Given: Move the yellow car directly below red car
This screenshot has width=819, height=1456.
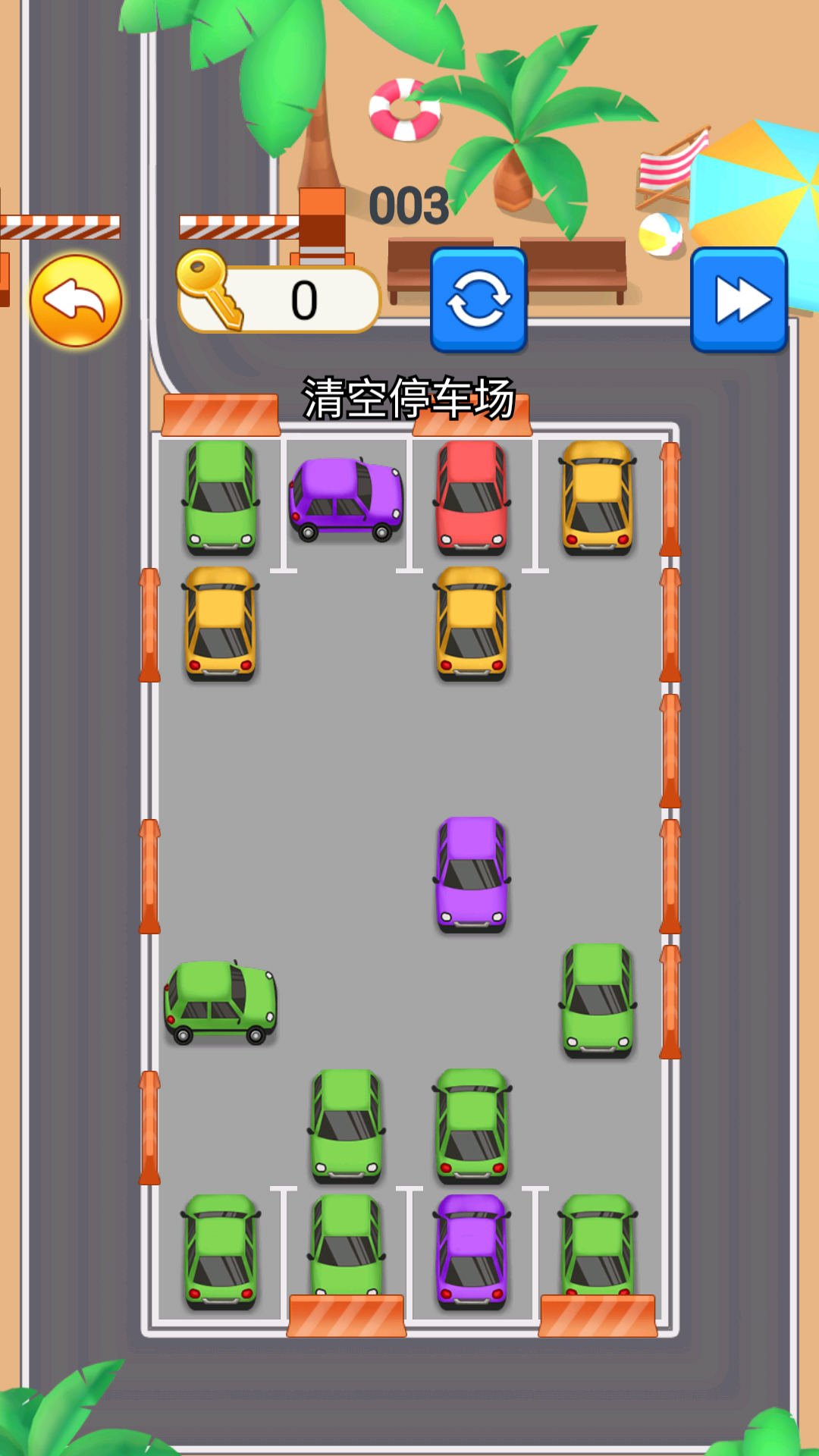Looking at the screenshot, I should [x=472, y=623].
